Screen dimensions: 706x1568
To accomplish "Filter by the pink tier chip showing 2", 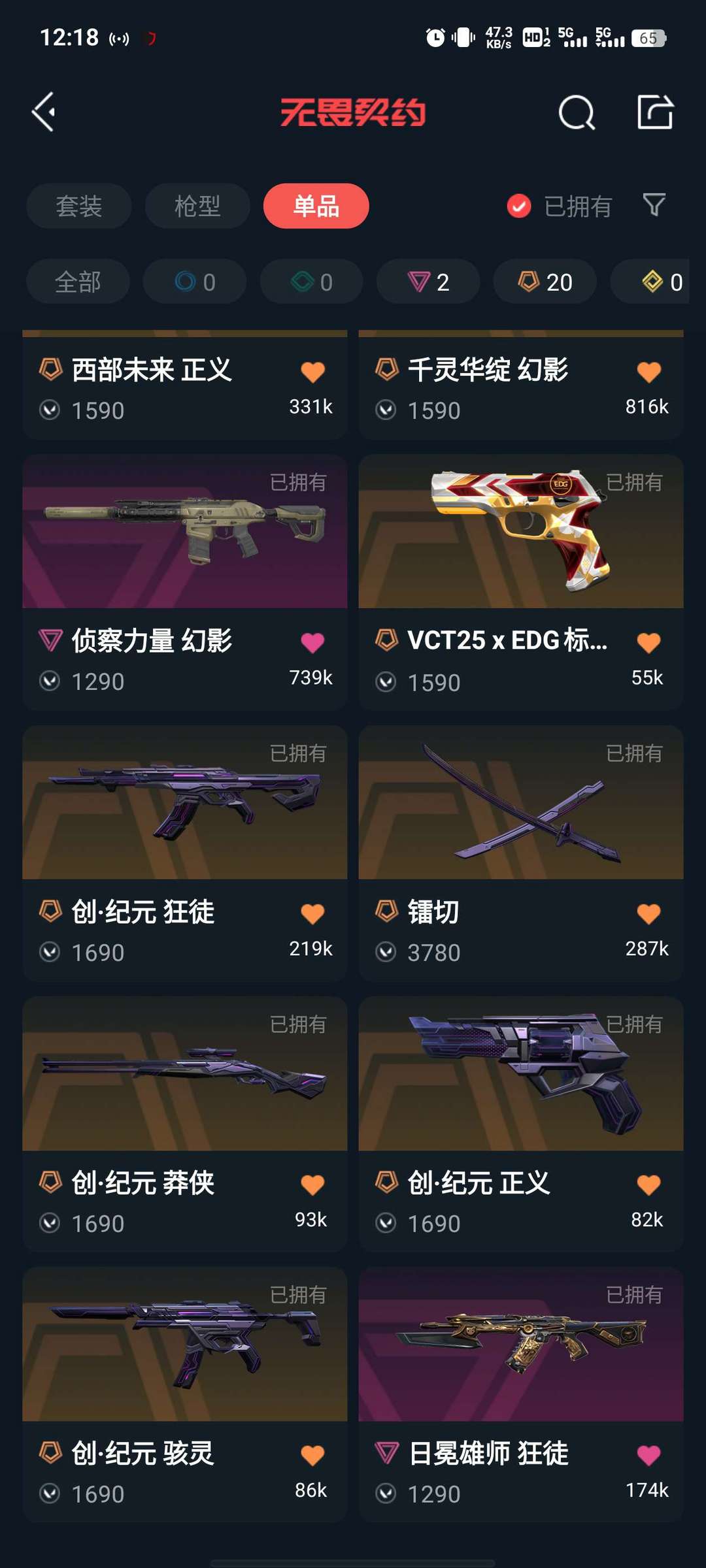I will coord(428,282).
